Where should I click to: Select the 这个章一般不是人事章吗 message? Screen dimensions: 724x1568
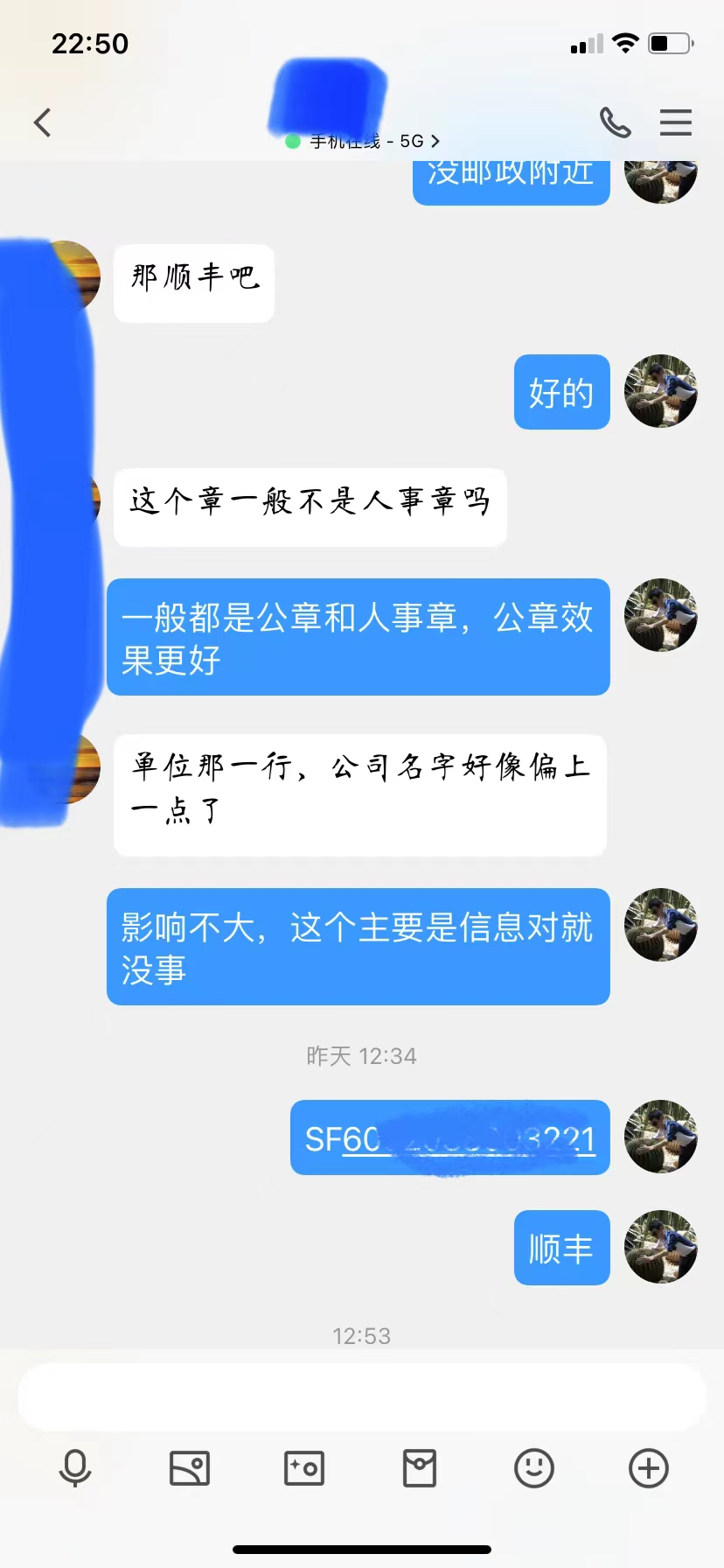pos(310,507)
